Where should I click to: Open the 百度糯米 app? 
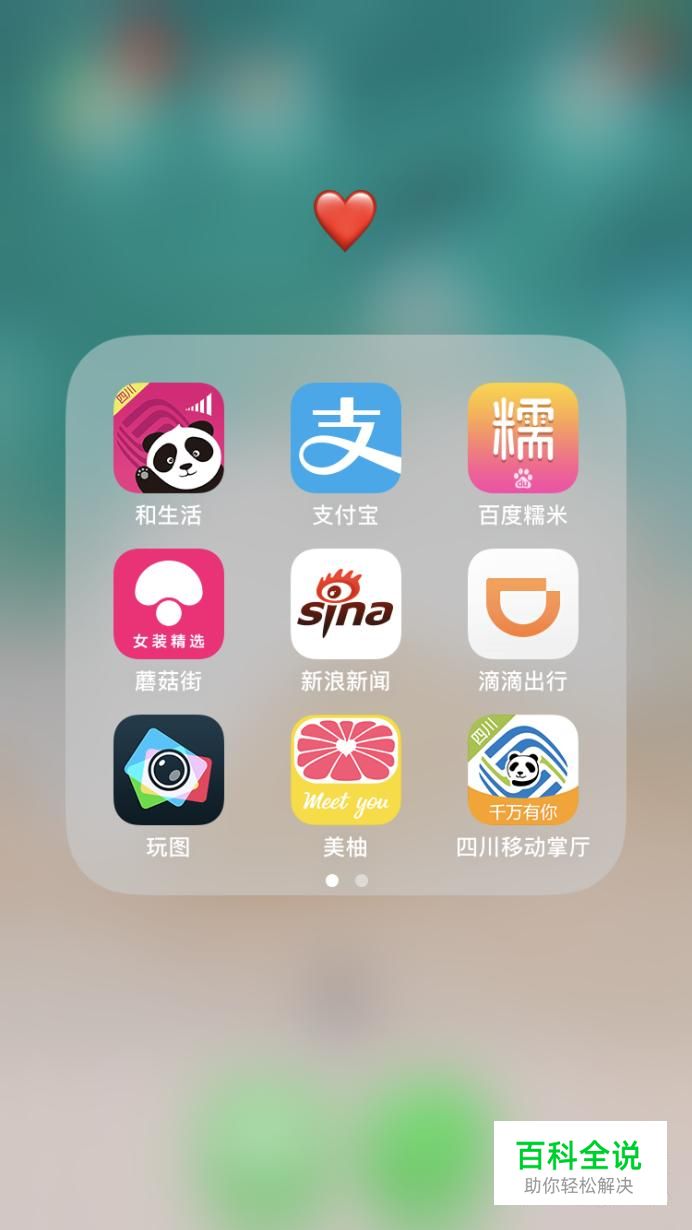point(522,438)
